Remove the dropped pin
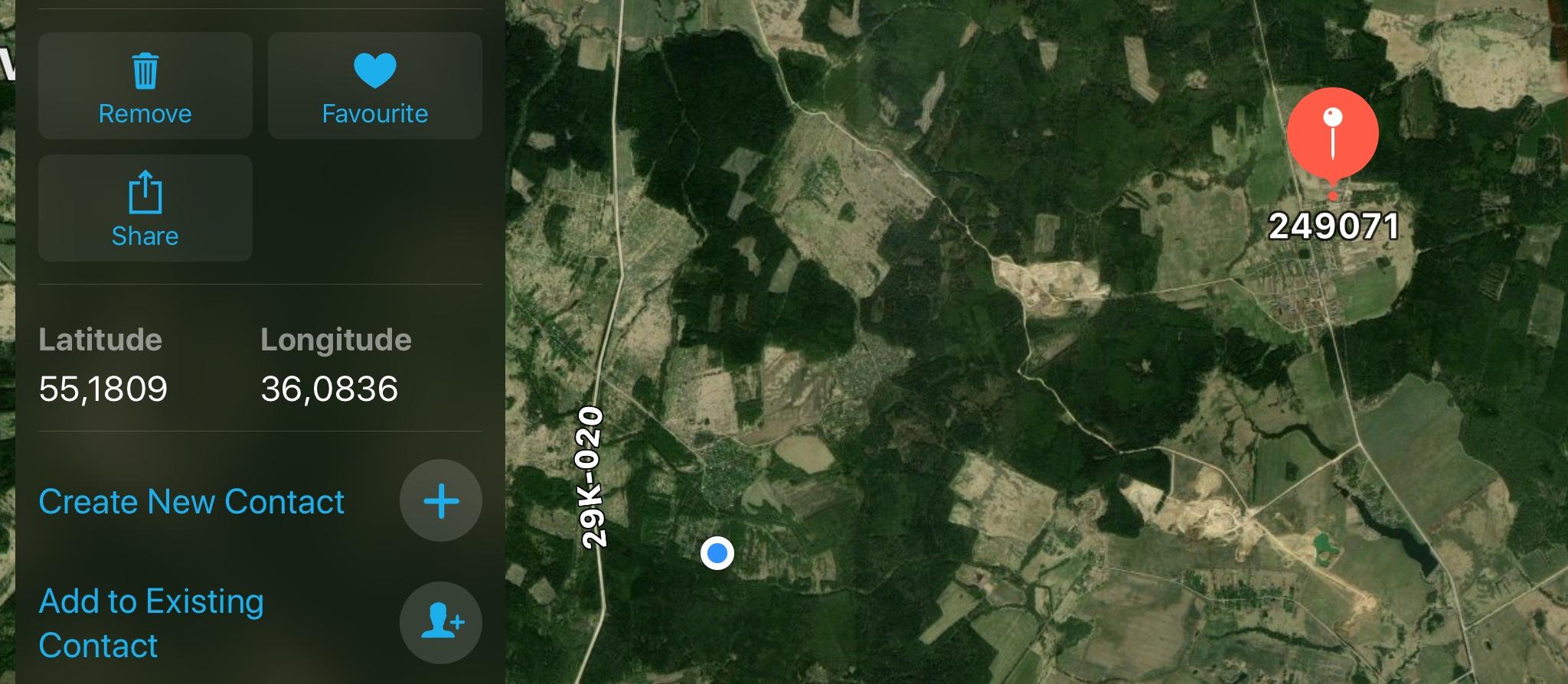Screen dimensions: 1568x684 (145, 86)
